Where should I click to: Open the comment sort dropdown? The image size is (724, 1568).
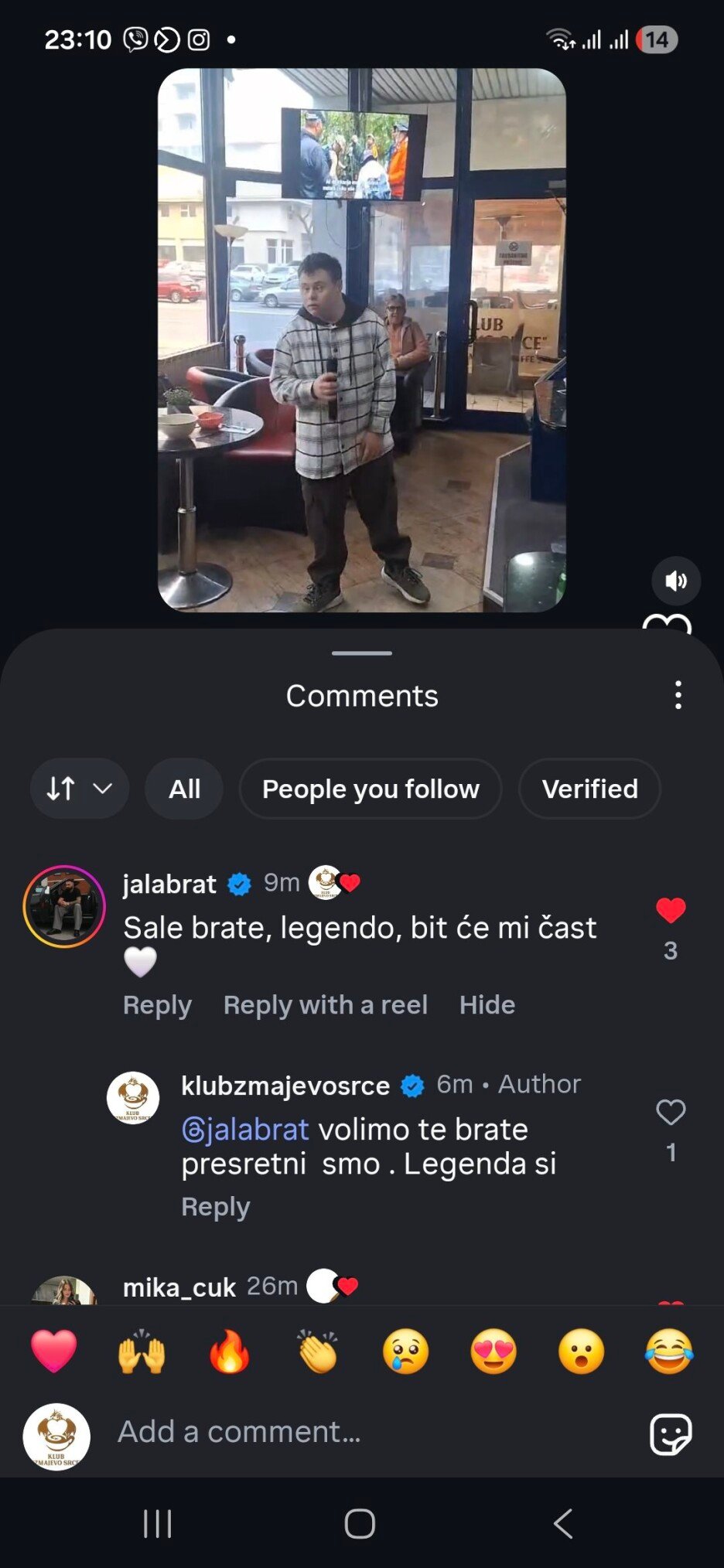coord(79,789)
